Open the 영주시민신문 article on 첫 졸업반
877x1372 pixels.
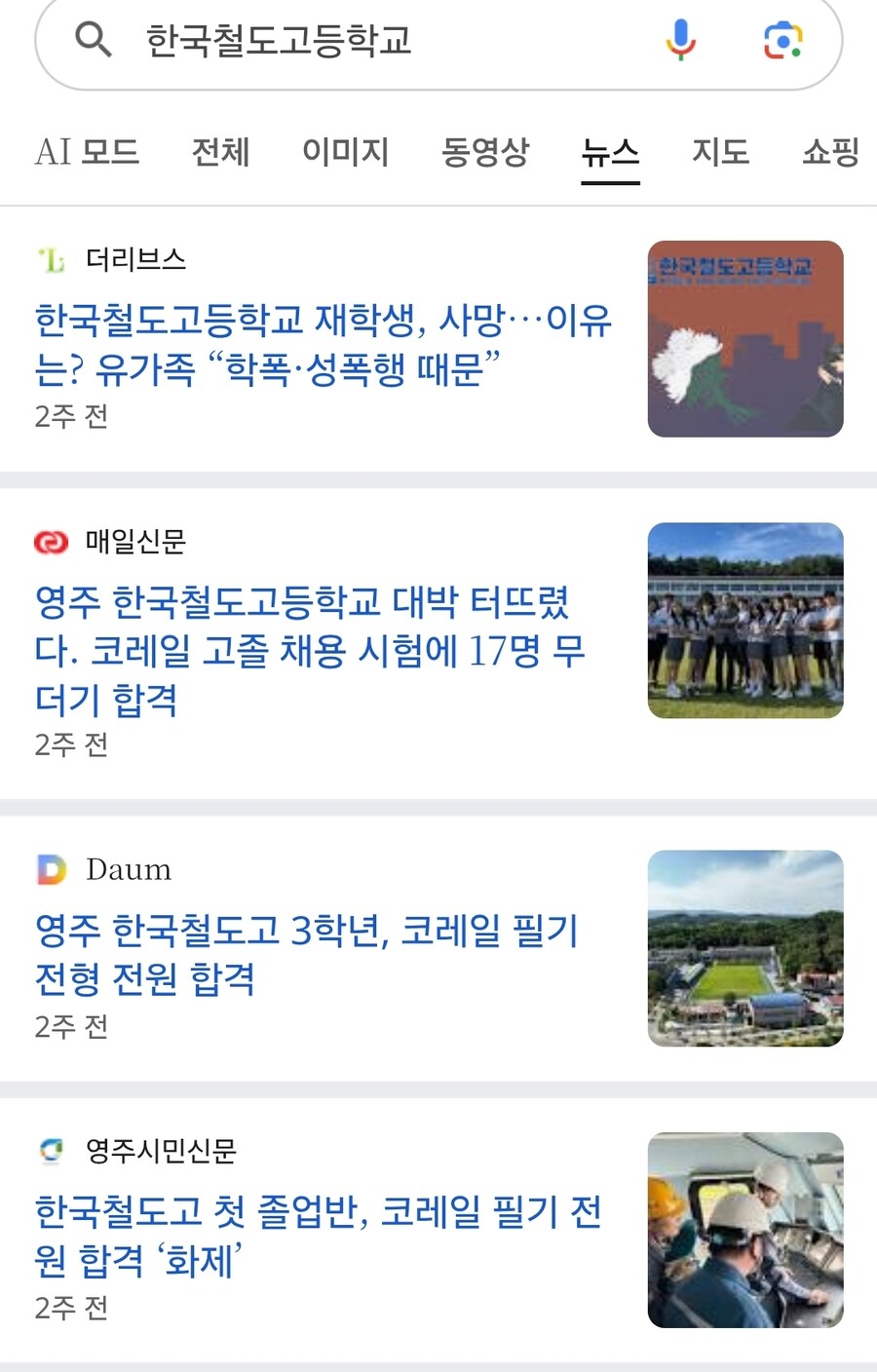[318, 1236]
